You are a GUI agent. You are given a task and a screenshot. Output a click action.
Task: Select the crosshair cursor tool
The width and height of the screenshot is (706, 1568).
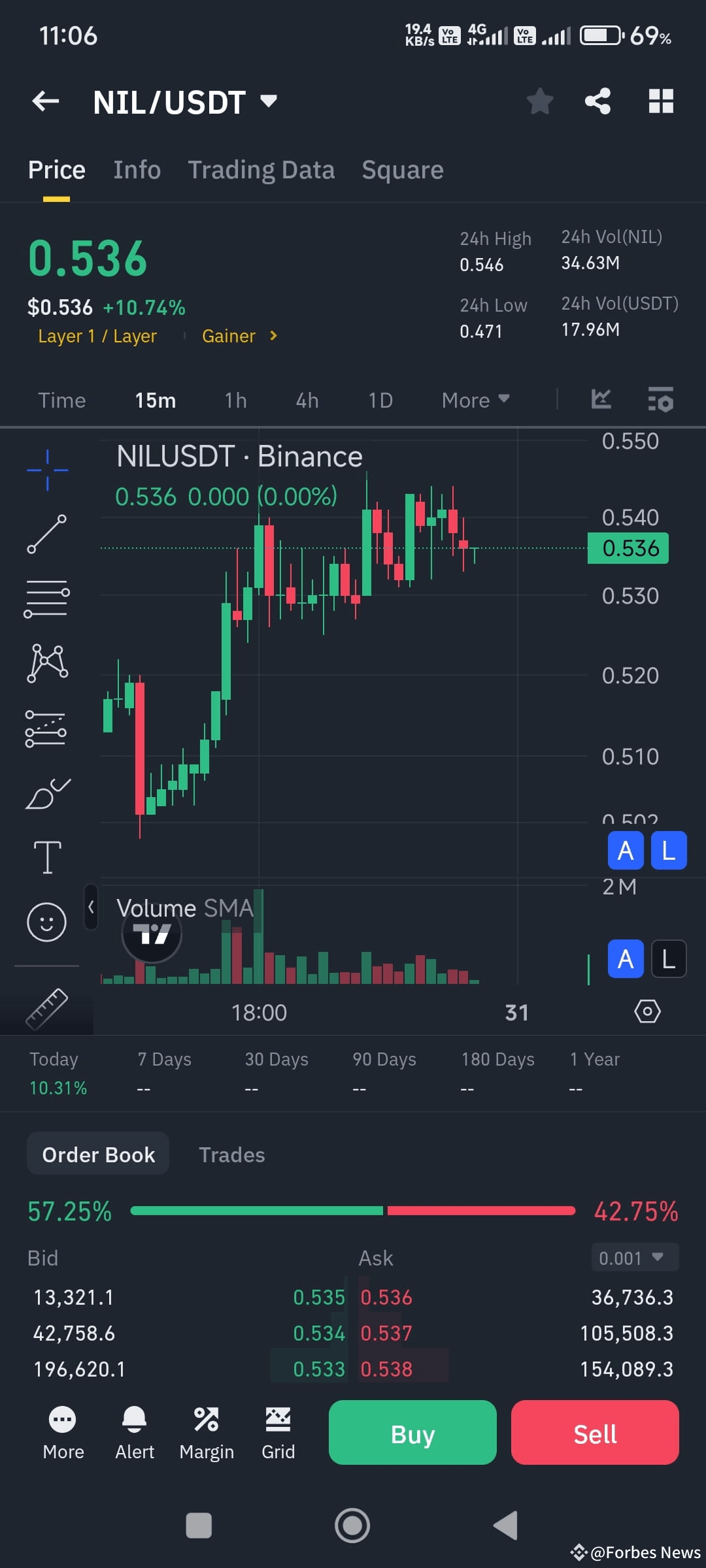point(47,469)
